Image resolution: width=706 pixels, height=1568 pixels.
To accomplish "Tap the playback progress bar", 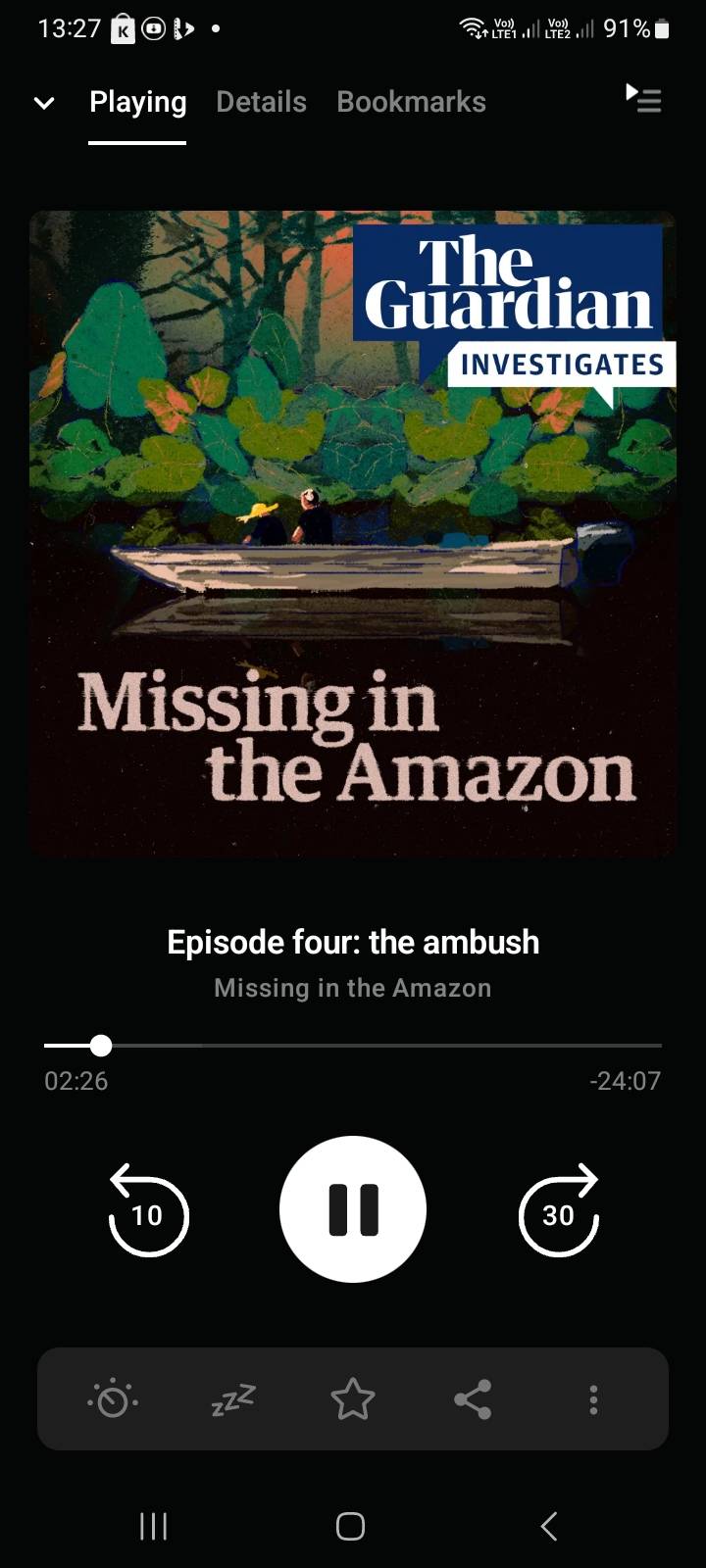I will (353, 1046).
